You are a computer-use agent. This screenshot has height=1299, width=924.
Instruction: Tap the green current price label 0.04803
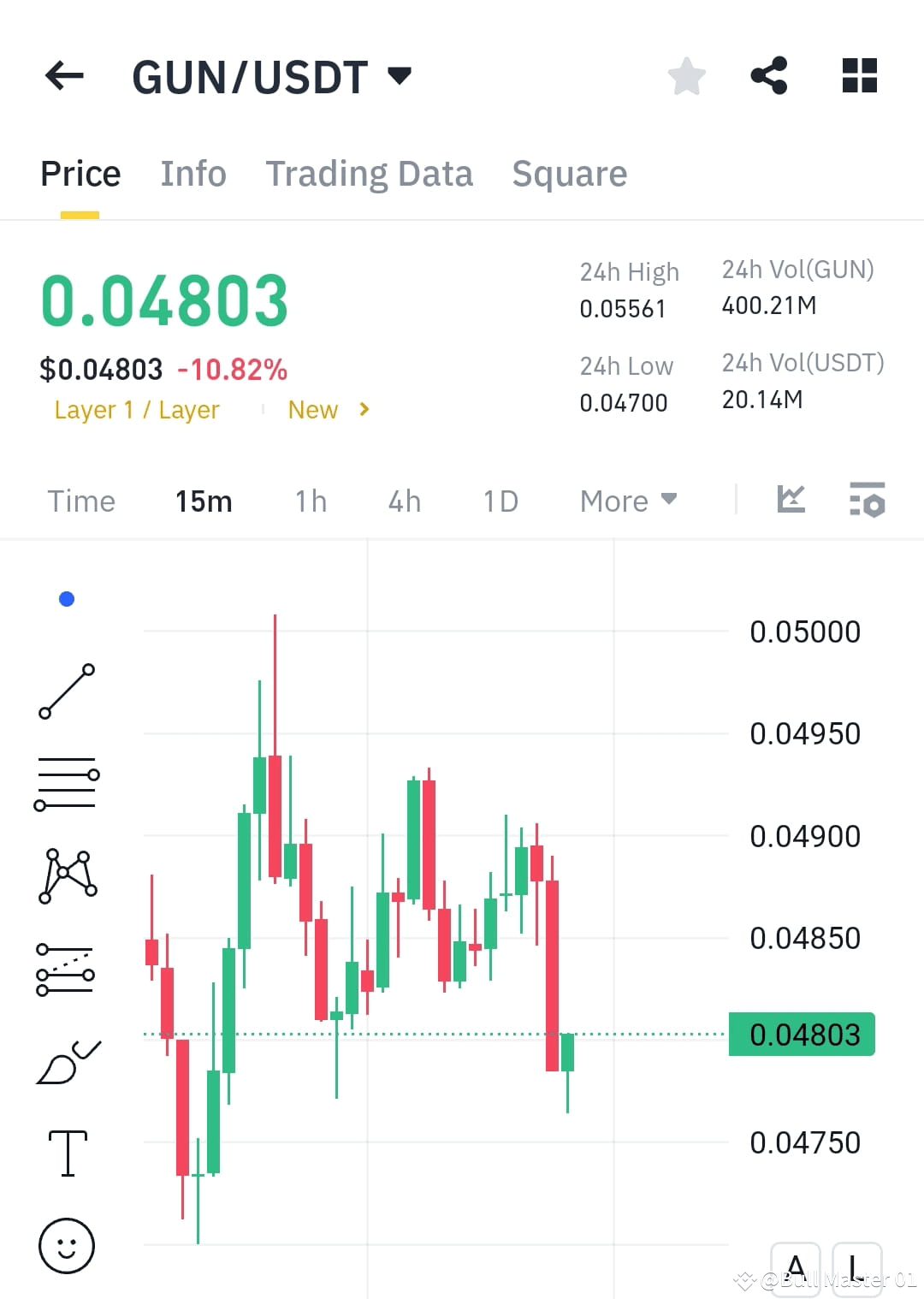[x=801, y=1034]
